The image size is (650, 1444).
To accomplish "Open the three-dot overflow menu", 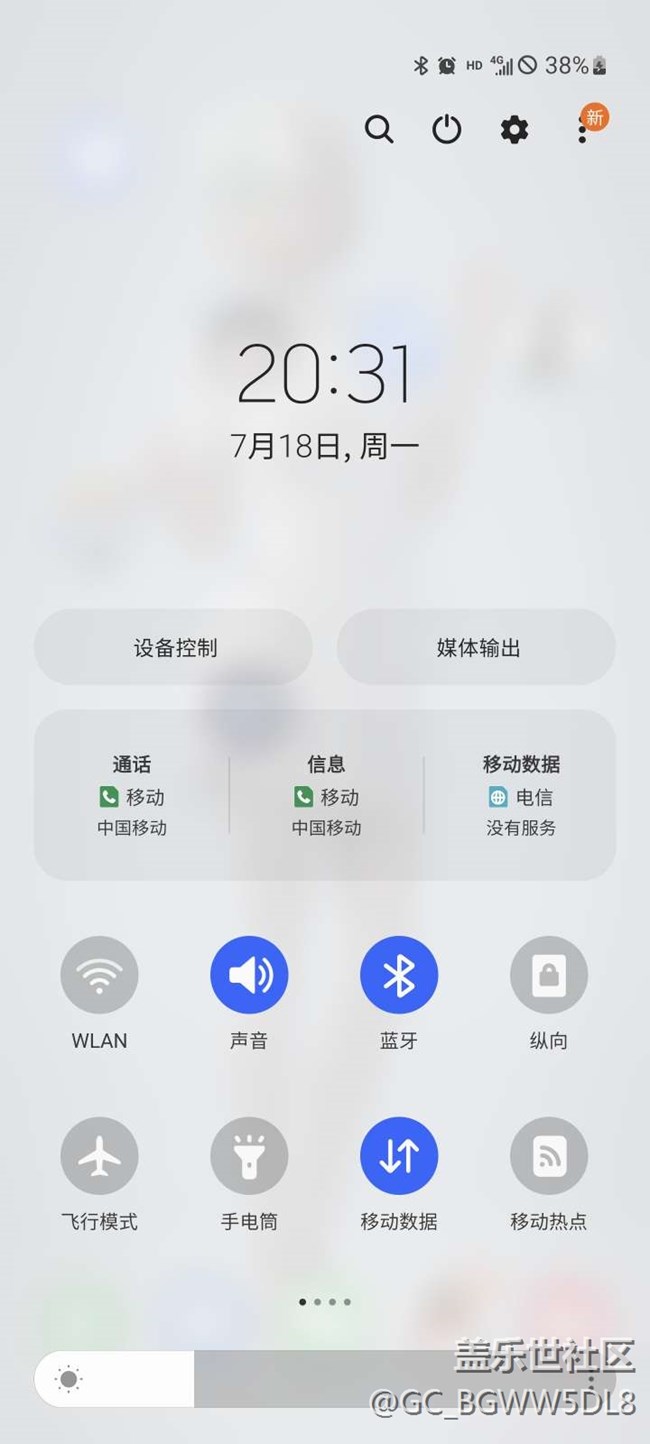I will [x=582, y=129].
